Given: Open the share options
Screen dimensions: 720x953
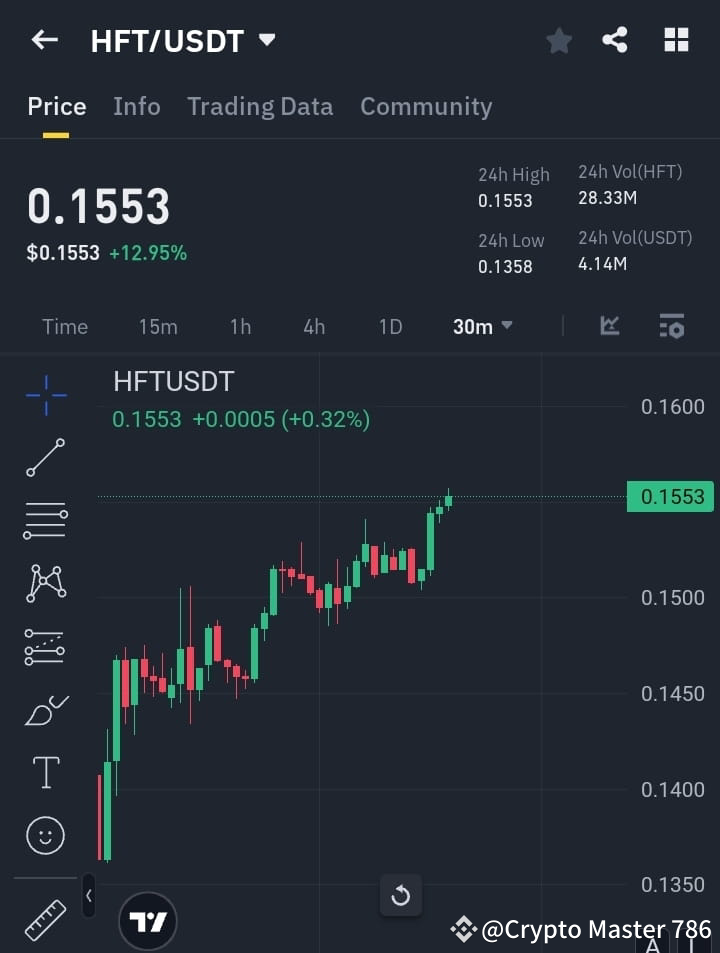Looking at the screenshot, I should (615, 40).
